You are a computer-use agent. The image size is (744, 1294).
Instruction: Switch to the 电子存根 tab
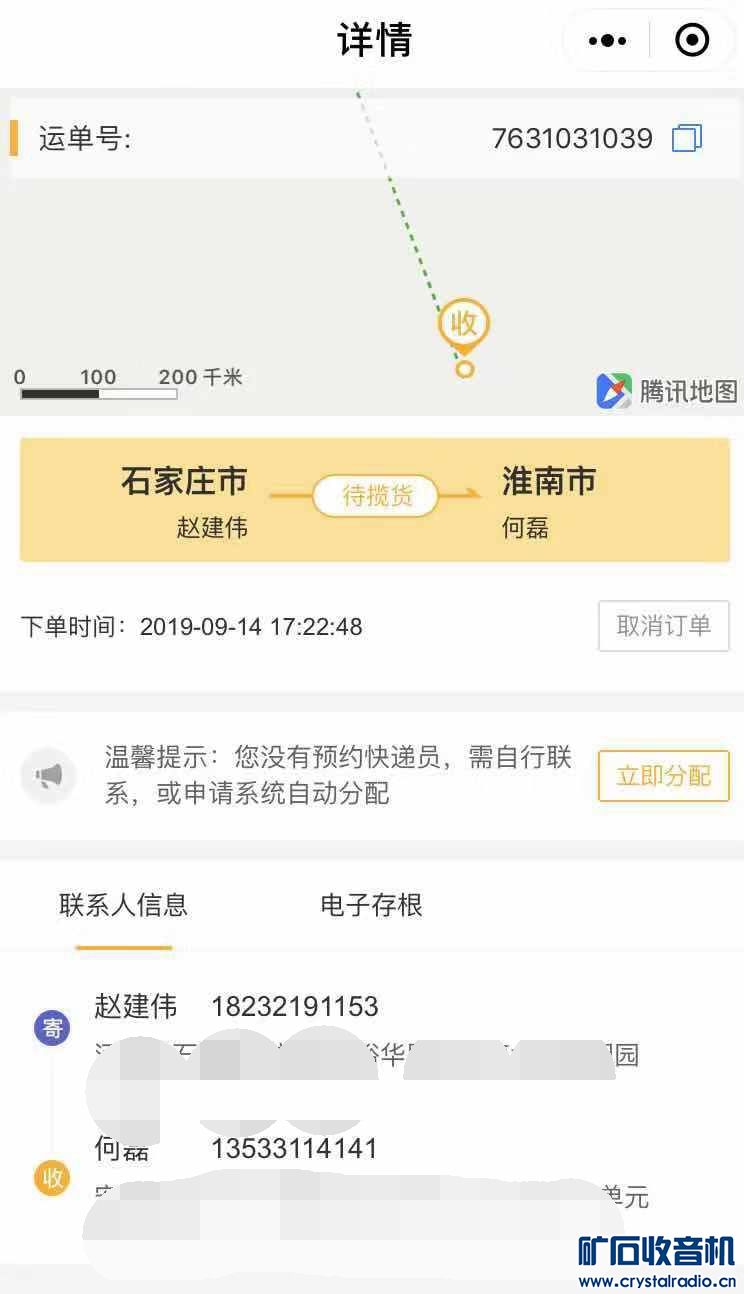click(x=371, y=905)
